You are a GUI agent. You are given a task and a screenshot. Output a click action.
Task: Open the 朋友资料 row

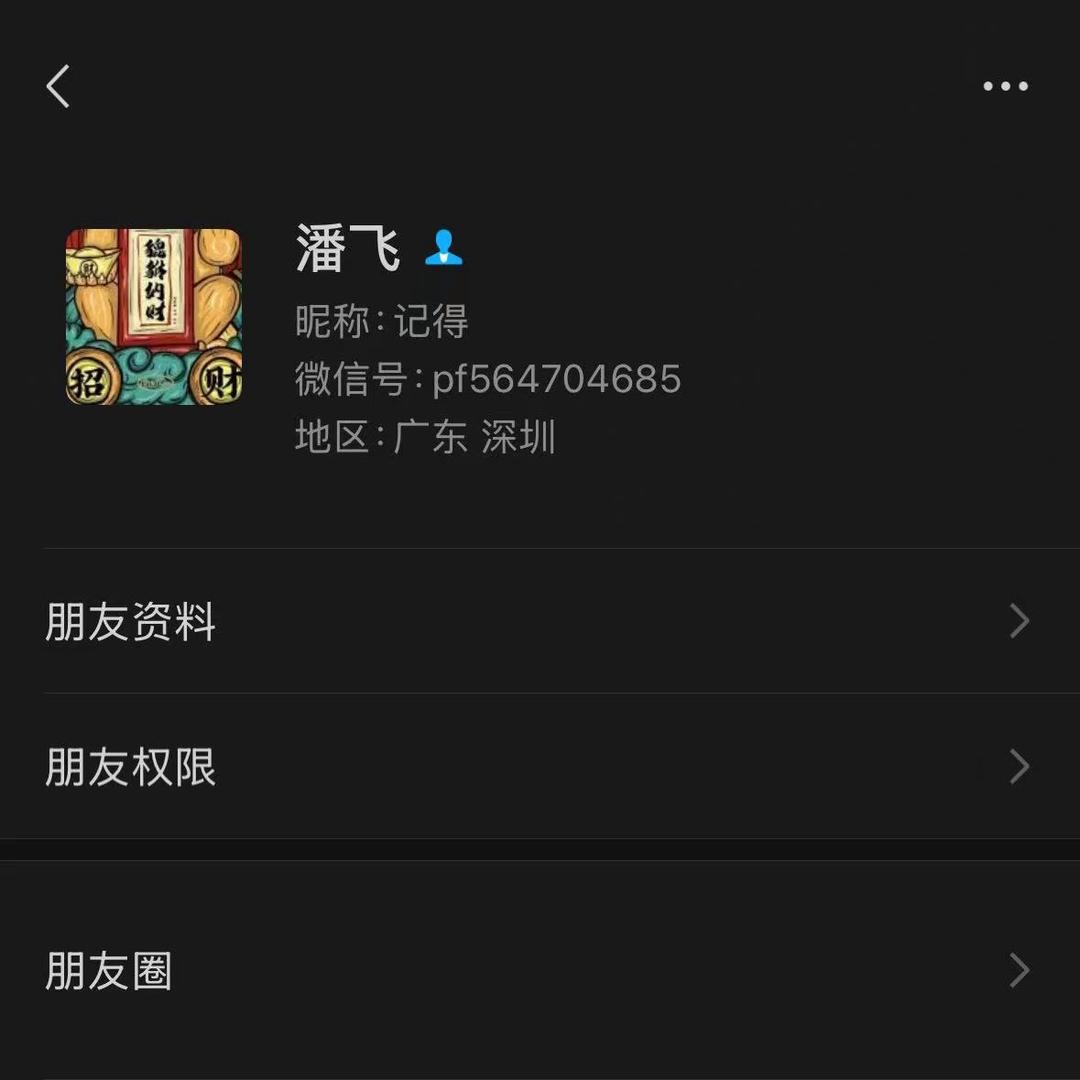(x=540, y=621)
